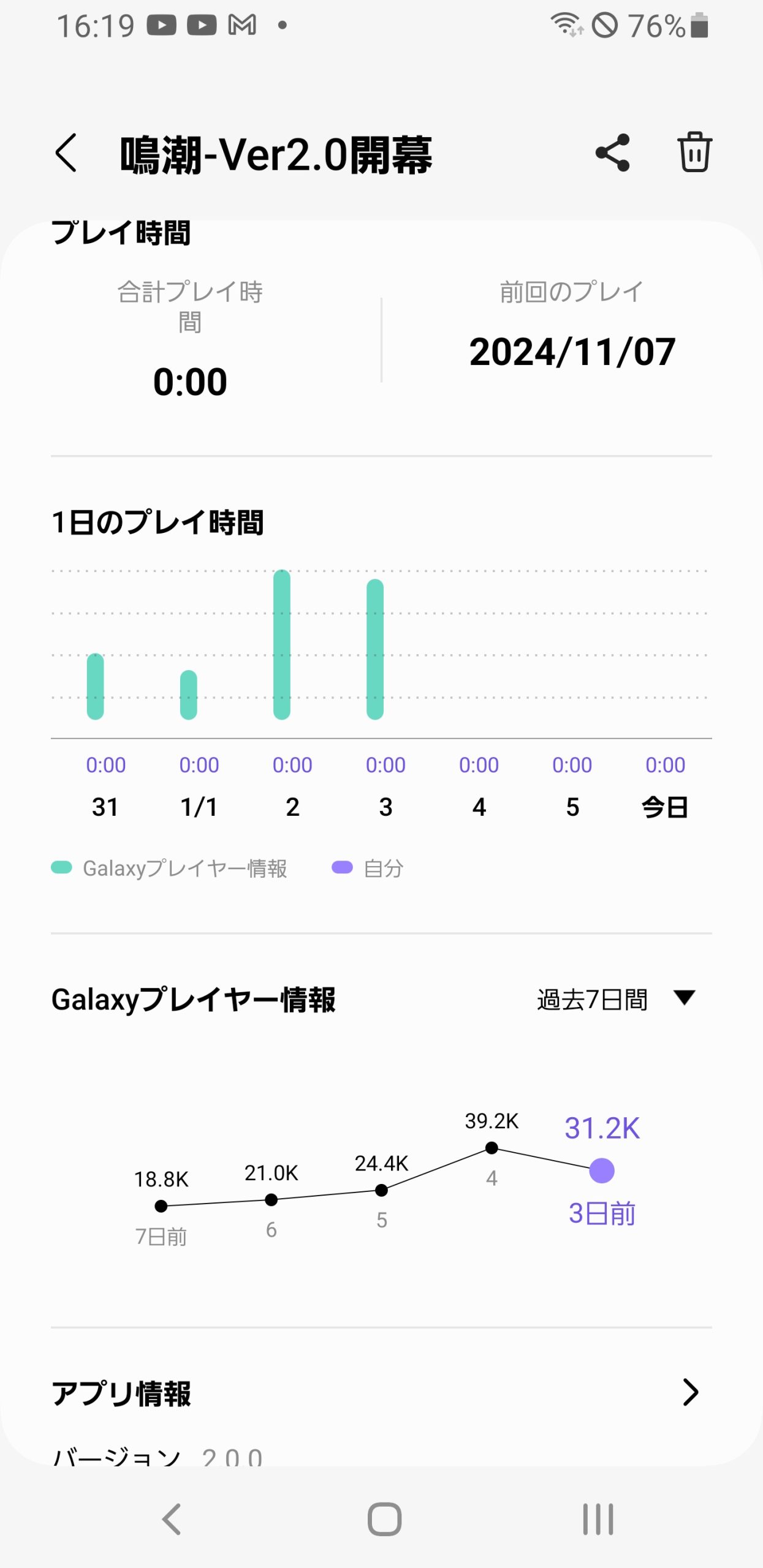This screenshot has height=1568, width=763.
Task: Select the 39.2K point on the chart
Action: (492, 1147)
